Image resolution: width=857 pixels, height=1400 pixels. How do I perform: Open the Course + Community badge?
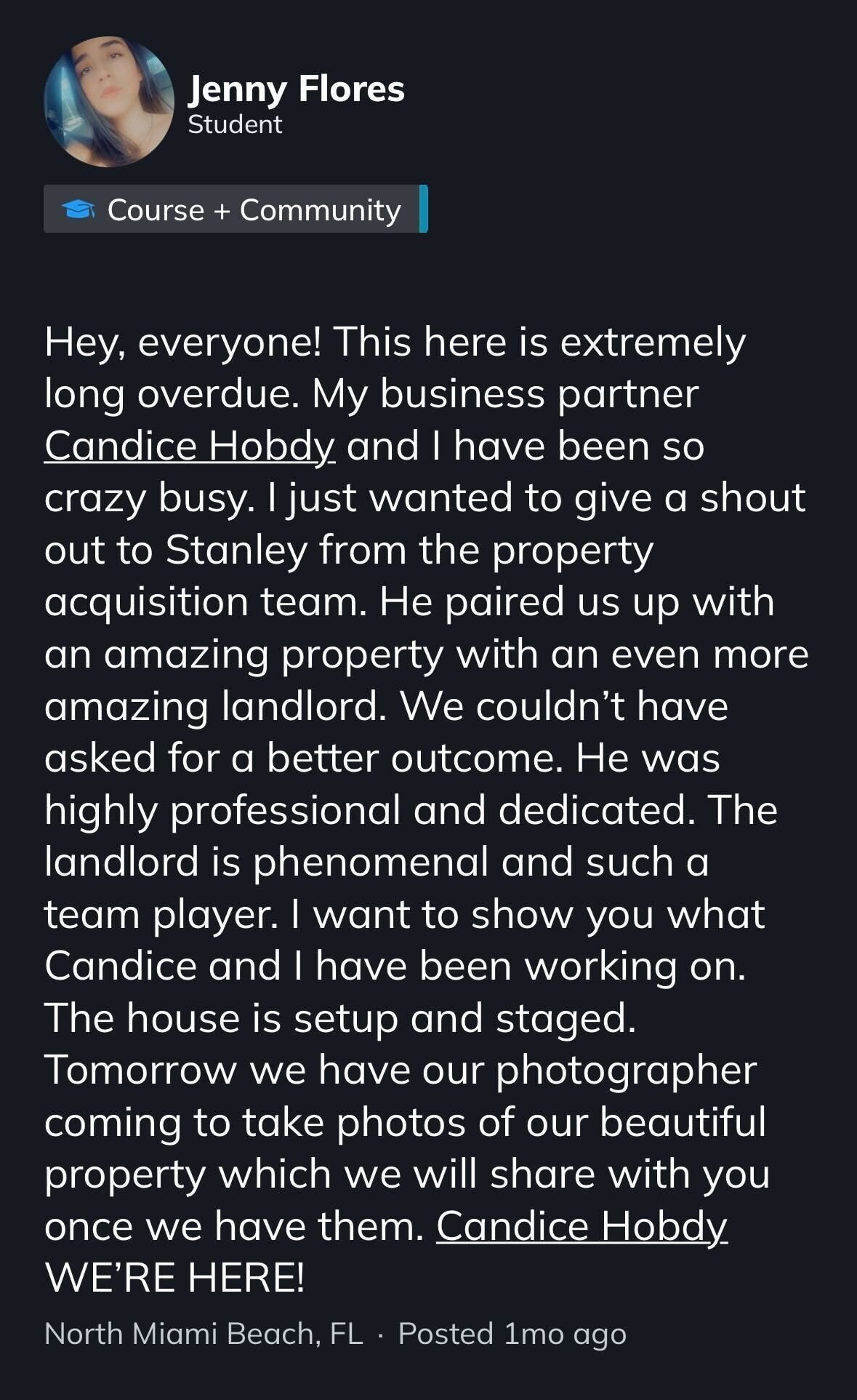click(x=235, y=209)
